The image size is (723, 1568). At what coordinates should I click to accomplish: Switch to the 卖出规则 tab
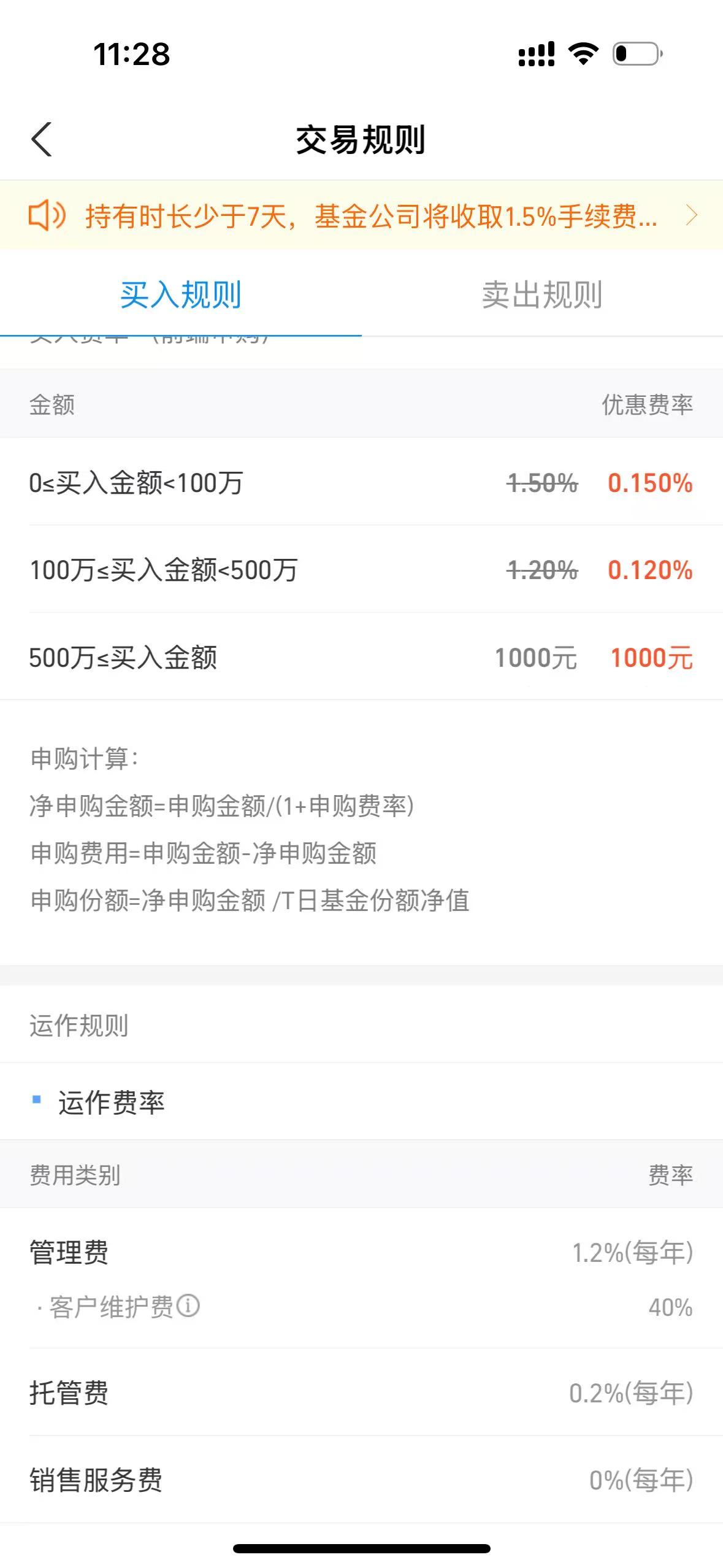542,295
